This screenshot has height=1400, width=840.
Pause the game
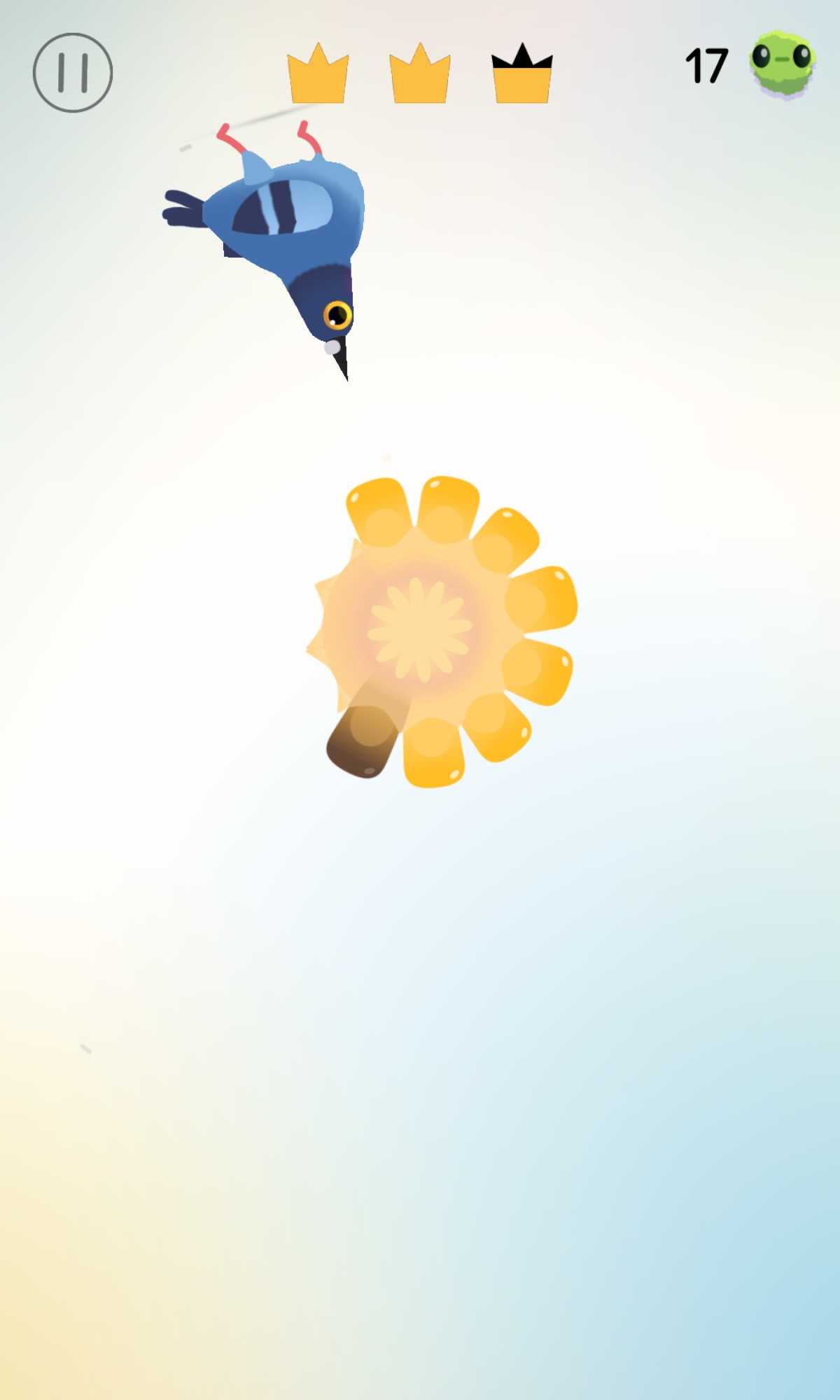click(x=73, y=72)
